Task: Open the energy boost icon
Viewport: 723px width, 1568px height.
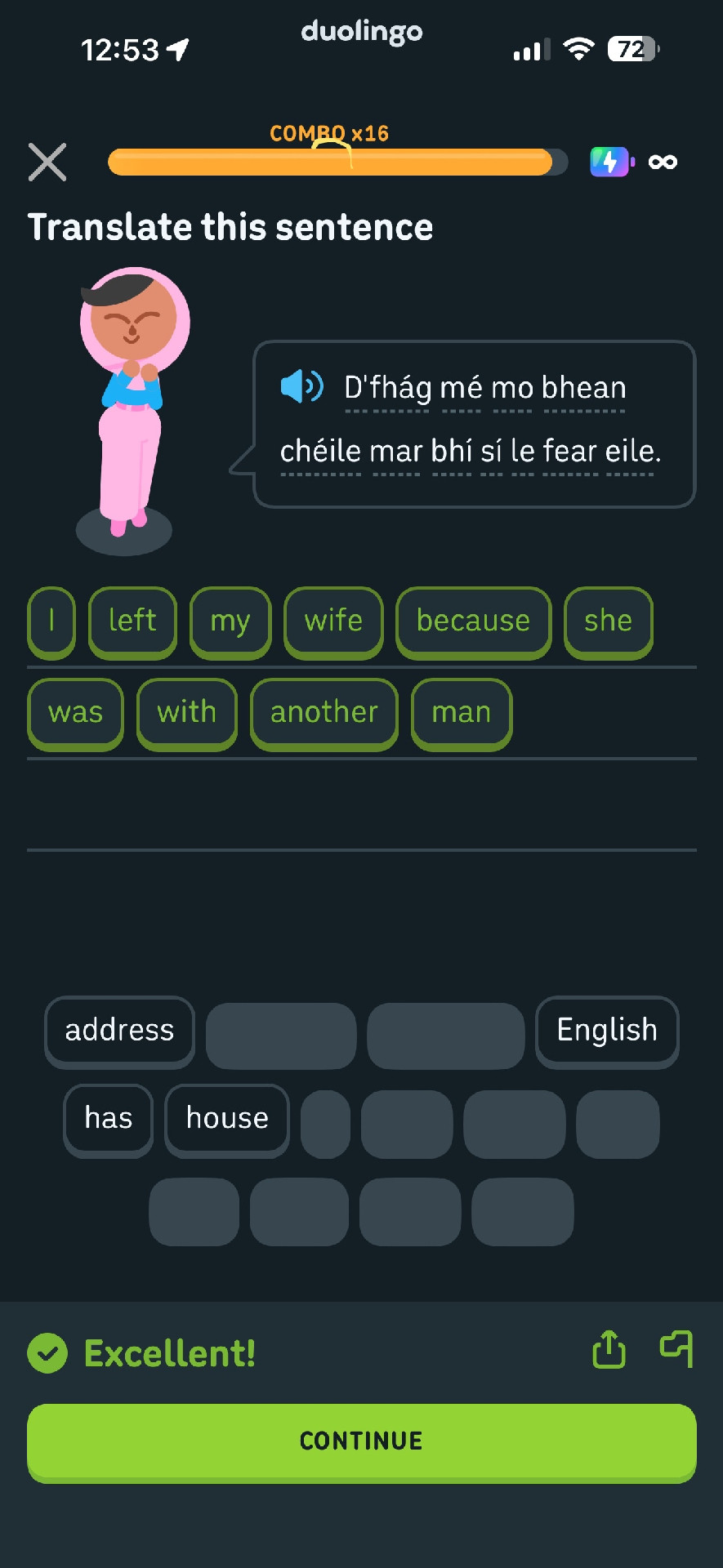Action: [x=611, y=162]
